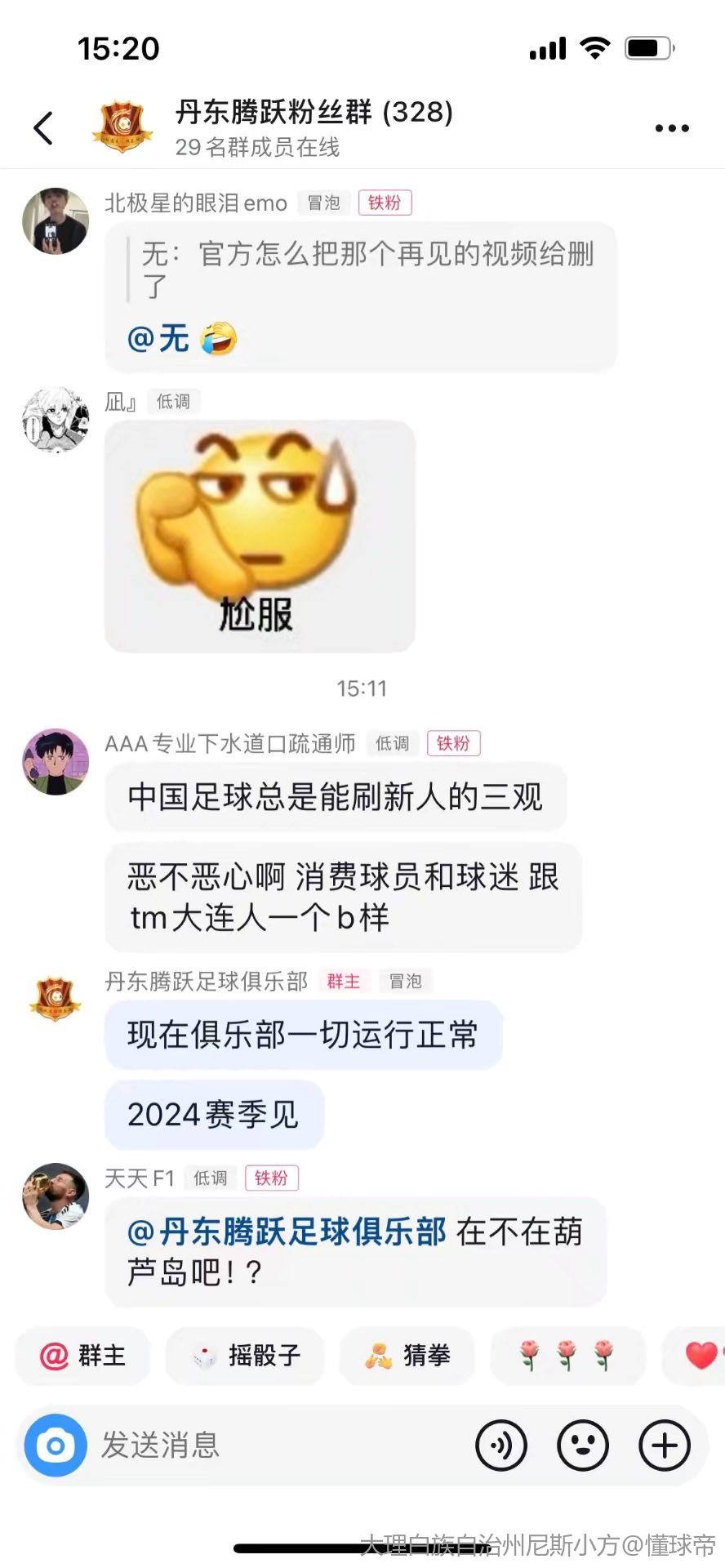Choose the 猜拳 quick action chip

[407, 1356]
